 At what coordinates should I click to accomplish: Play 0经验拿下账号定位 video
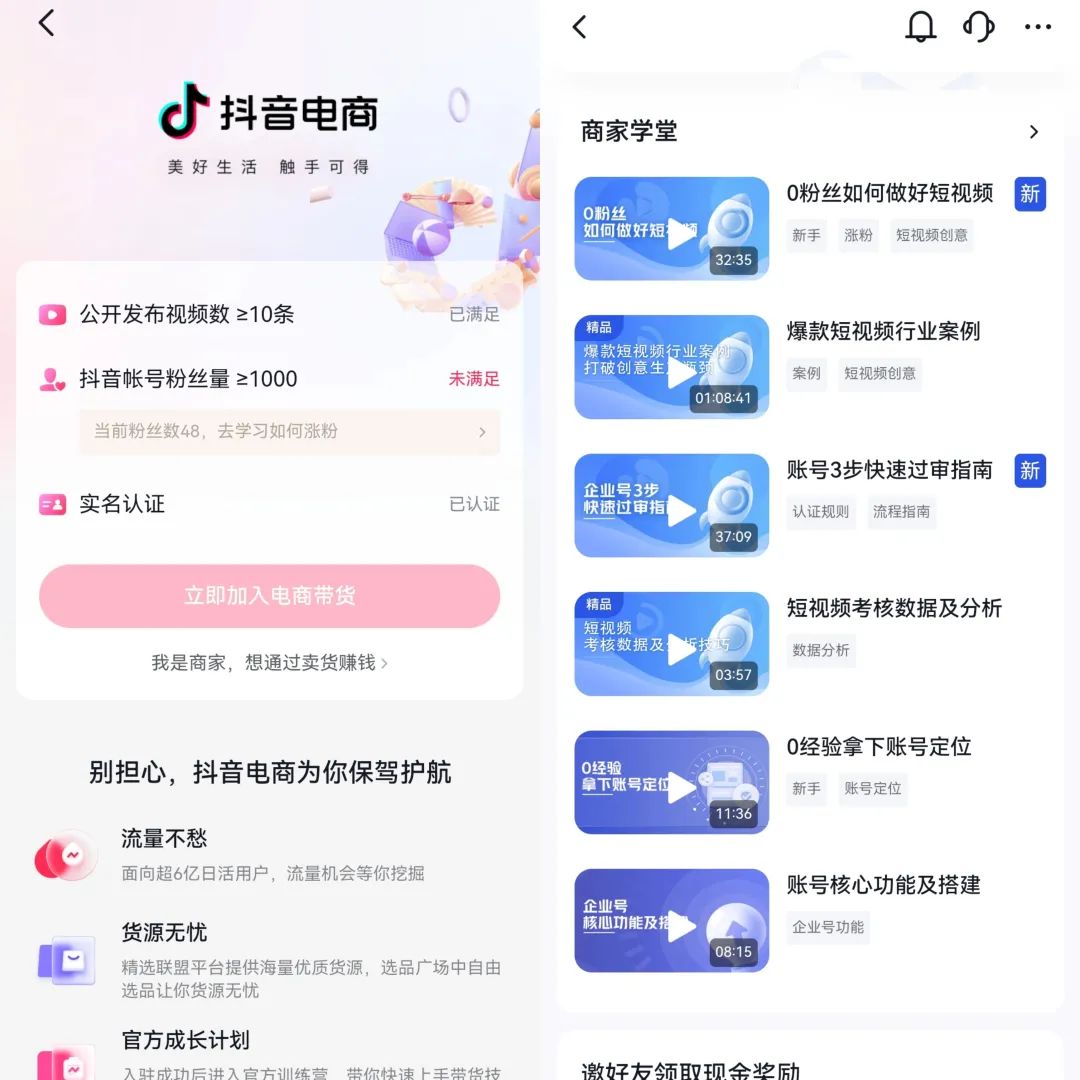pyautogui.click(x=671, y=783)
